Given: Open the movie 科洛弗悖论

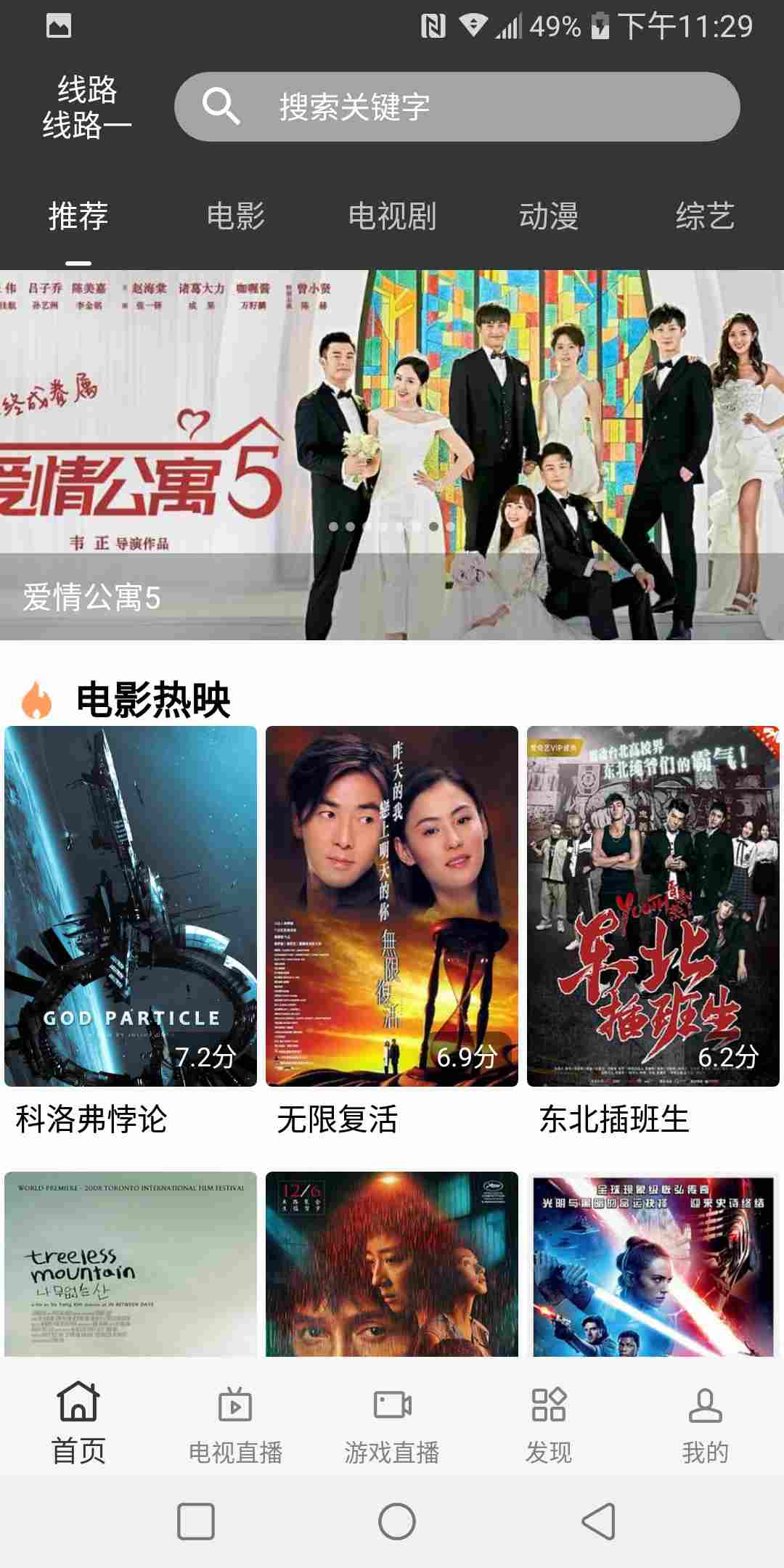Looking at the screenshot, I should pos(131,906).
